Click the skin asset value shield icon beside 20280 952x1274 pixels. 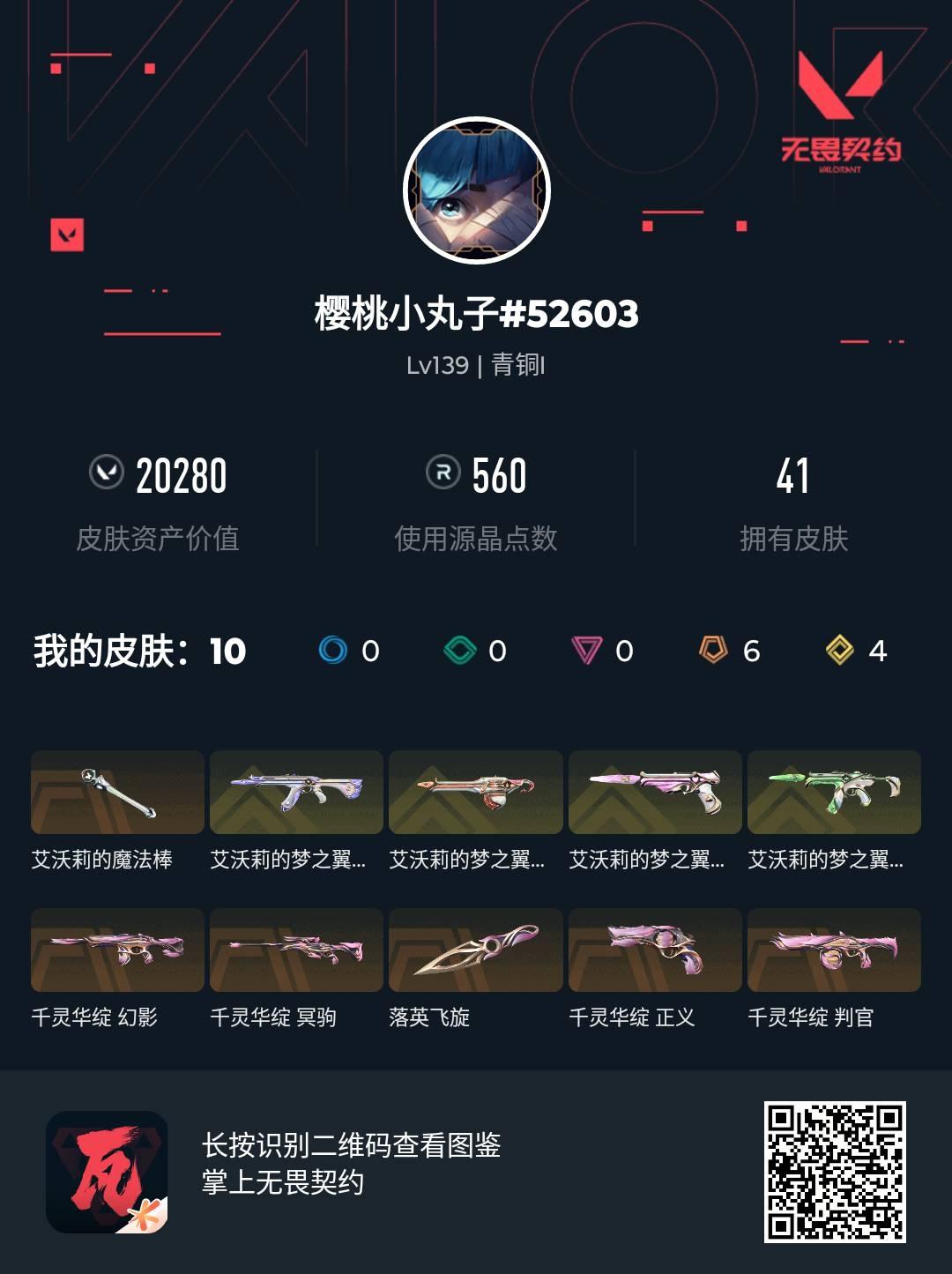106,474
